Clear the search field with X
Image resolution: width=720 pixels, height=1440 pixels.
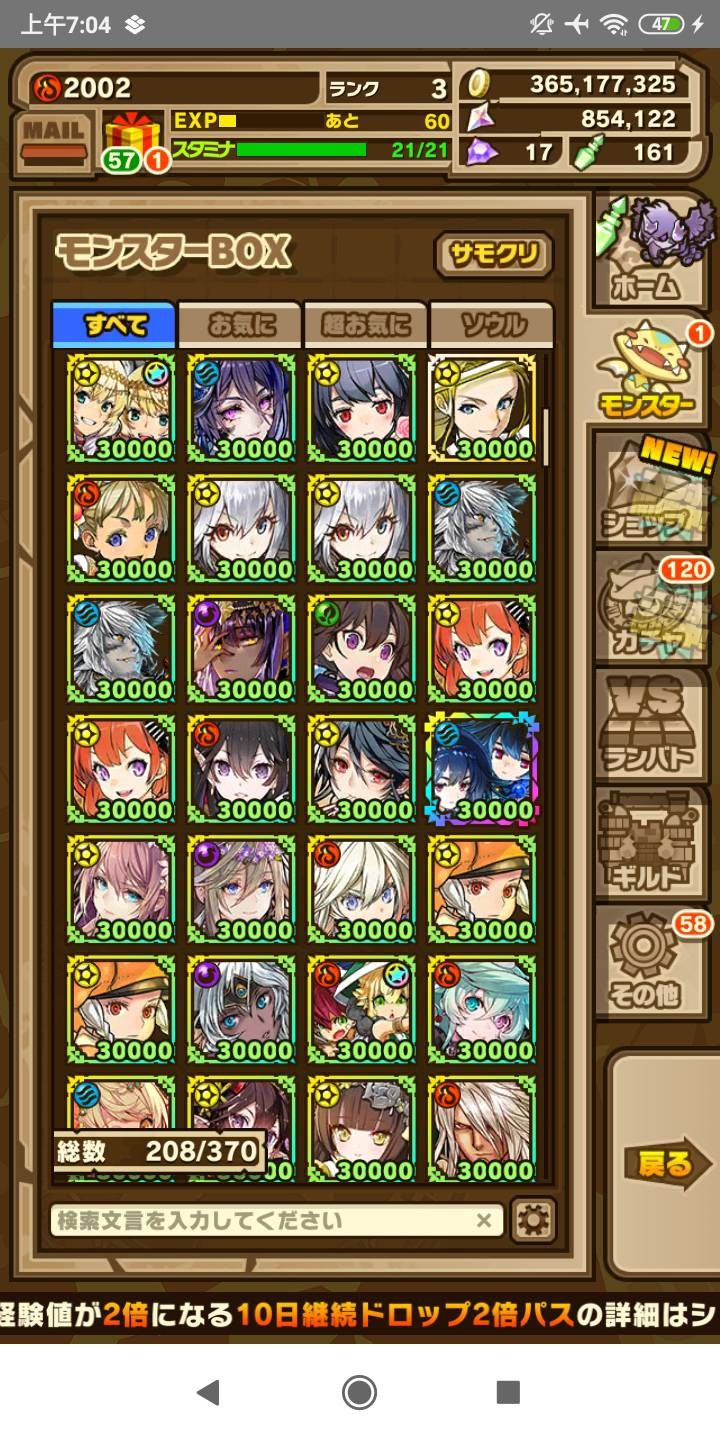point(484,1220)
